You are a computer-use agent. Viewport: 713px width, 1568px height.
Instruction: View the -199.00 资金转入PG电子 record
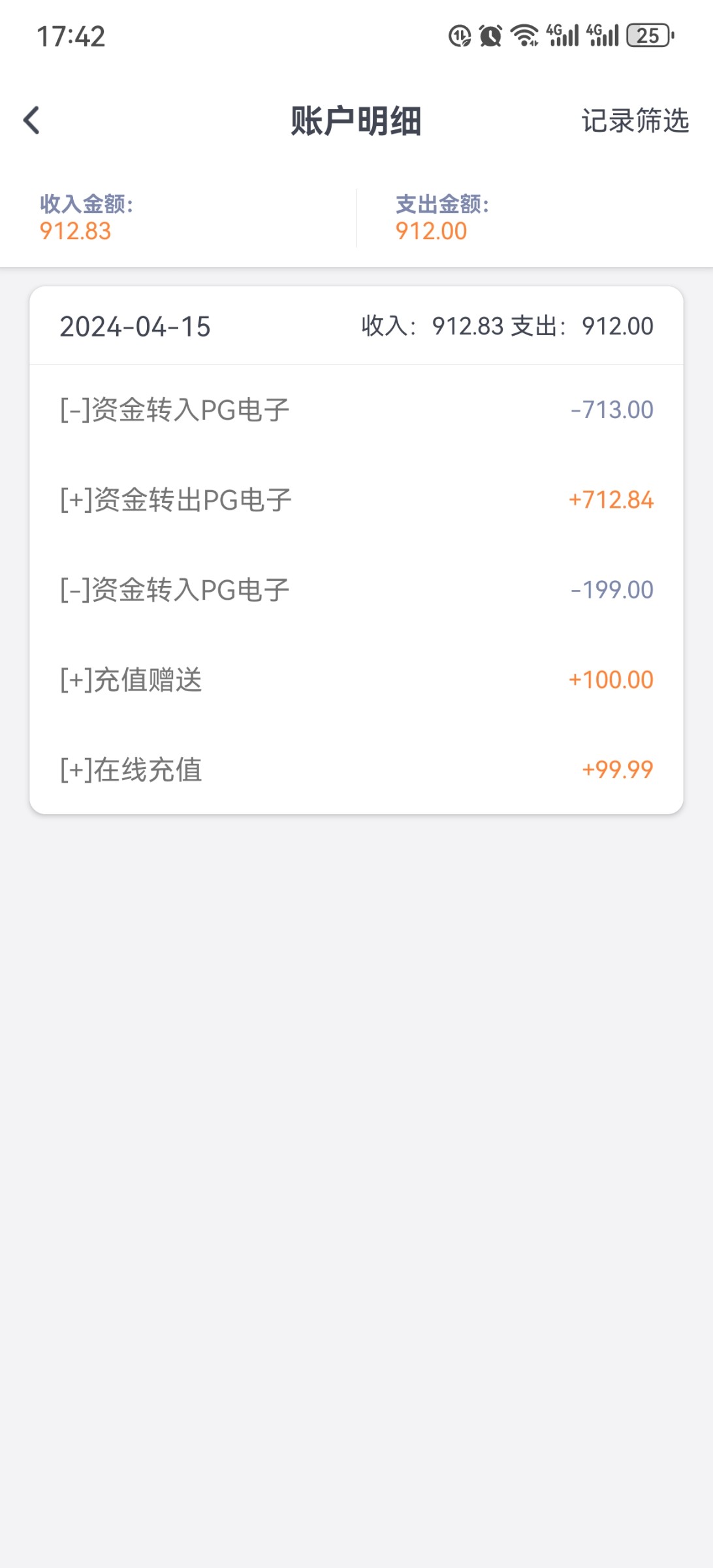coord(356,590)
